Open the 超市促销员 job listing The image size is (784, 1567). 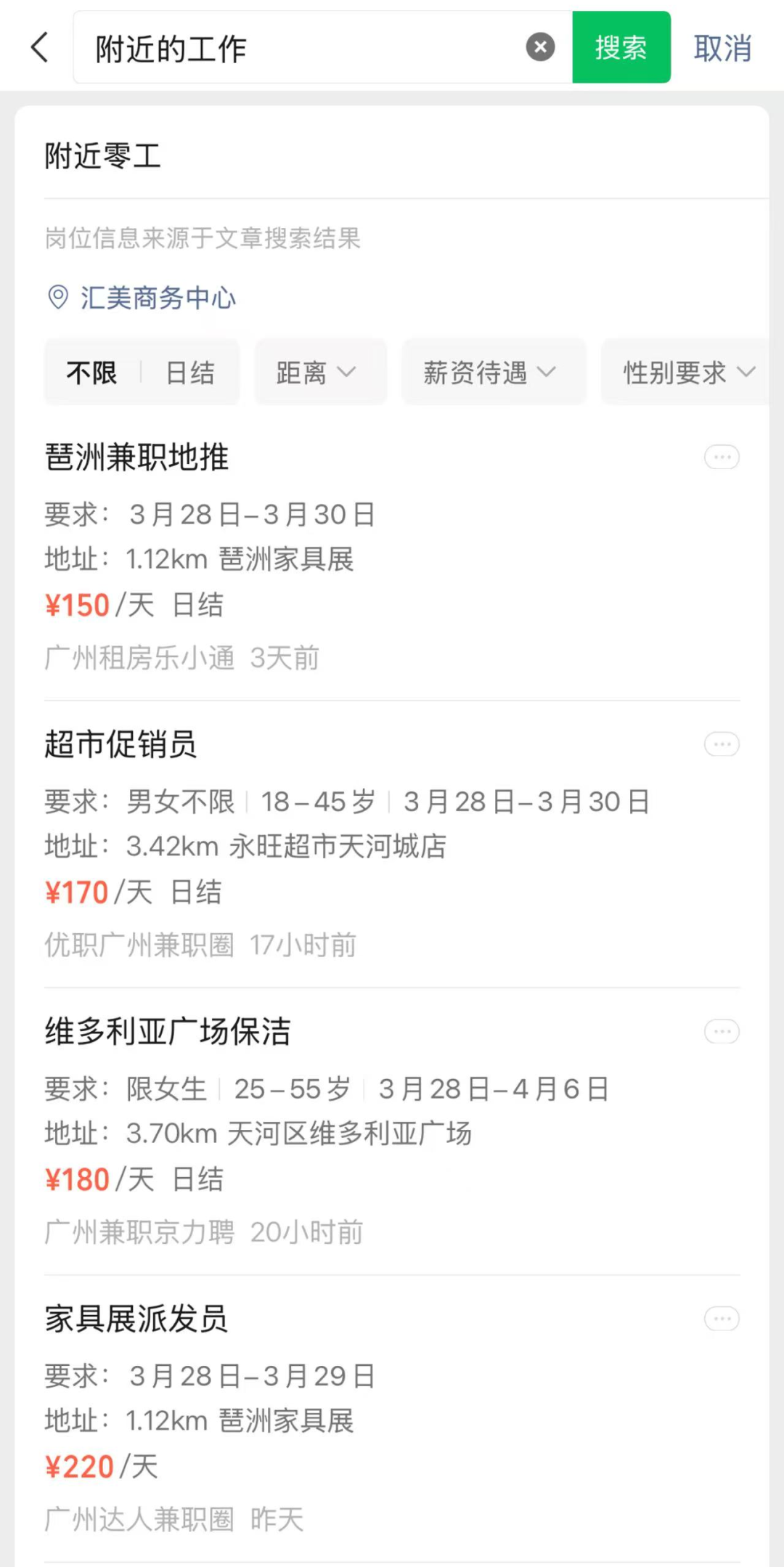(x=392, y=844)
